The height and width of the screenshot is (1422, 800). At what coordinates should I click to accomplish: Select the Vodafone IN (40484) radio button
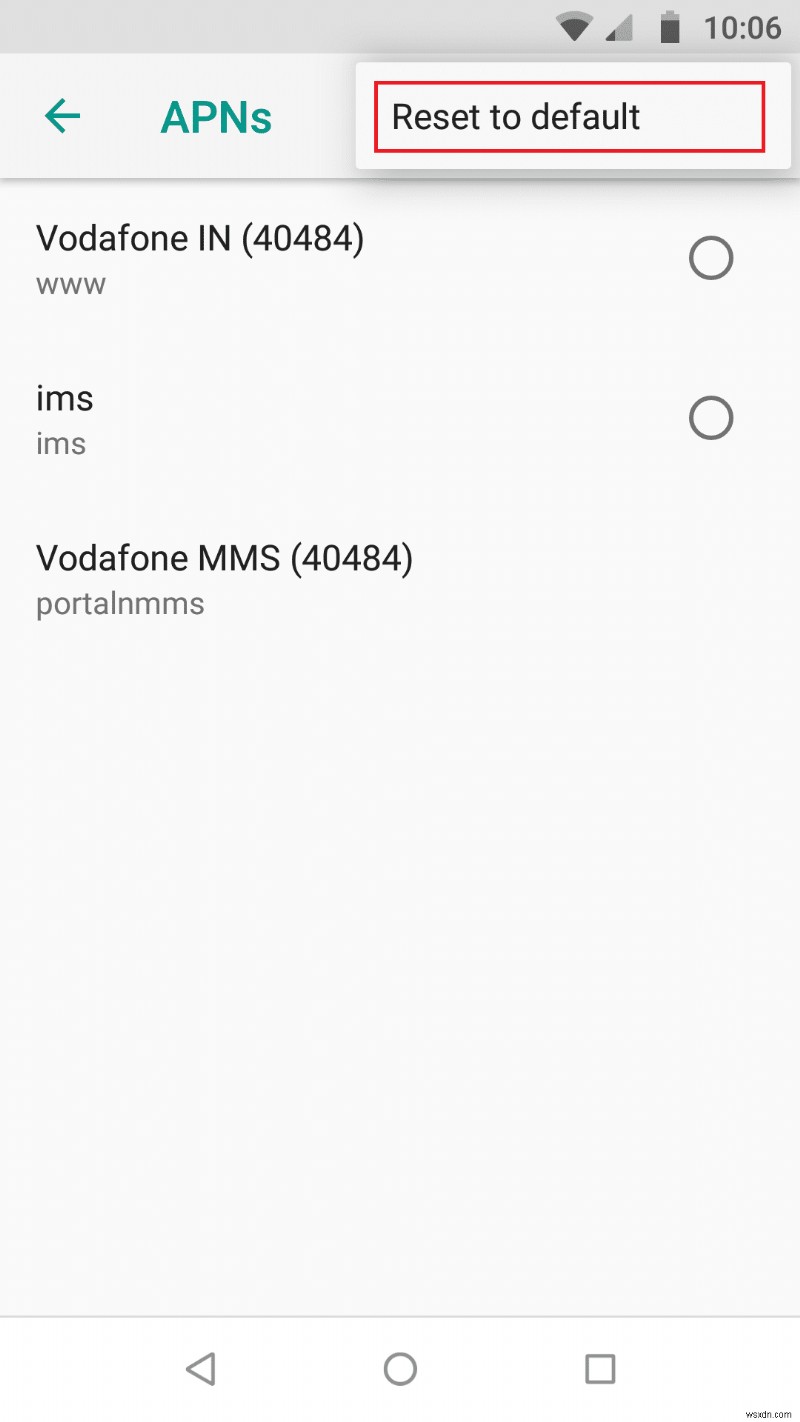[x=711, y=258]
